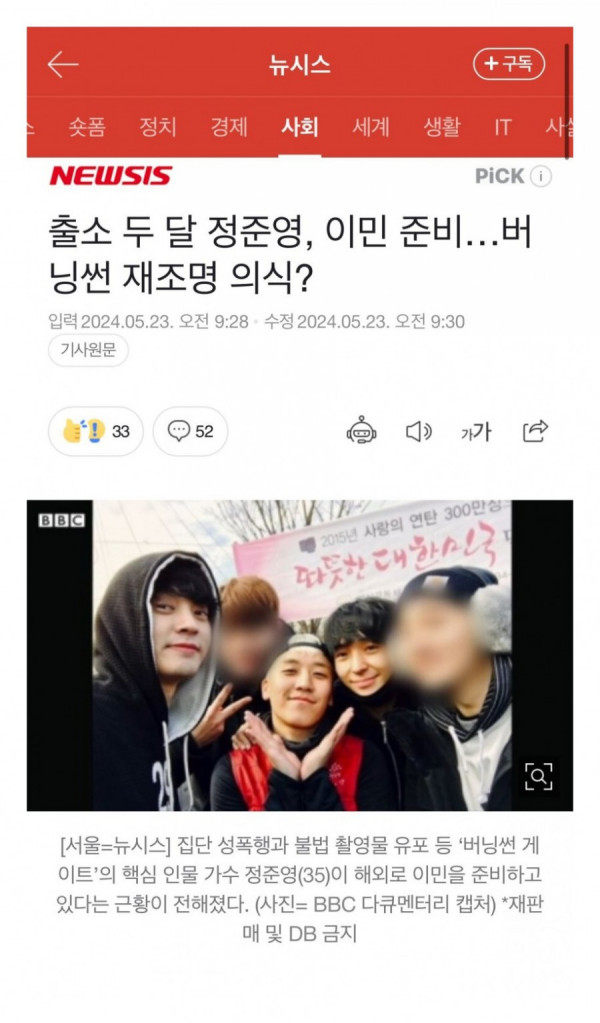Screen dimensions: 600x1023
Task: View the 52 comments
Action: (x=190, y=431)
